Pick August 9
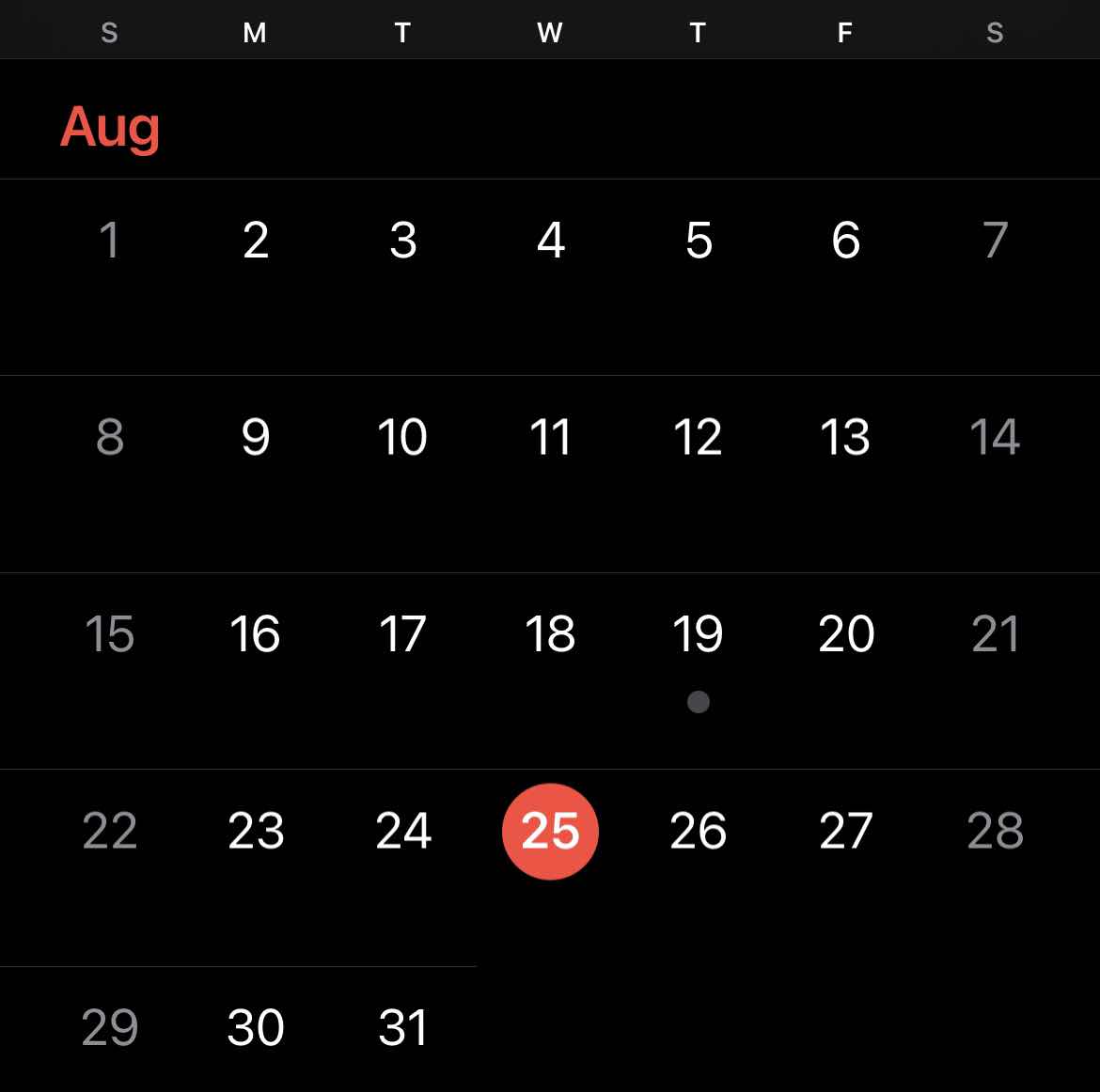 (x=255, y=437)
